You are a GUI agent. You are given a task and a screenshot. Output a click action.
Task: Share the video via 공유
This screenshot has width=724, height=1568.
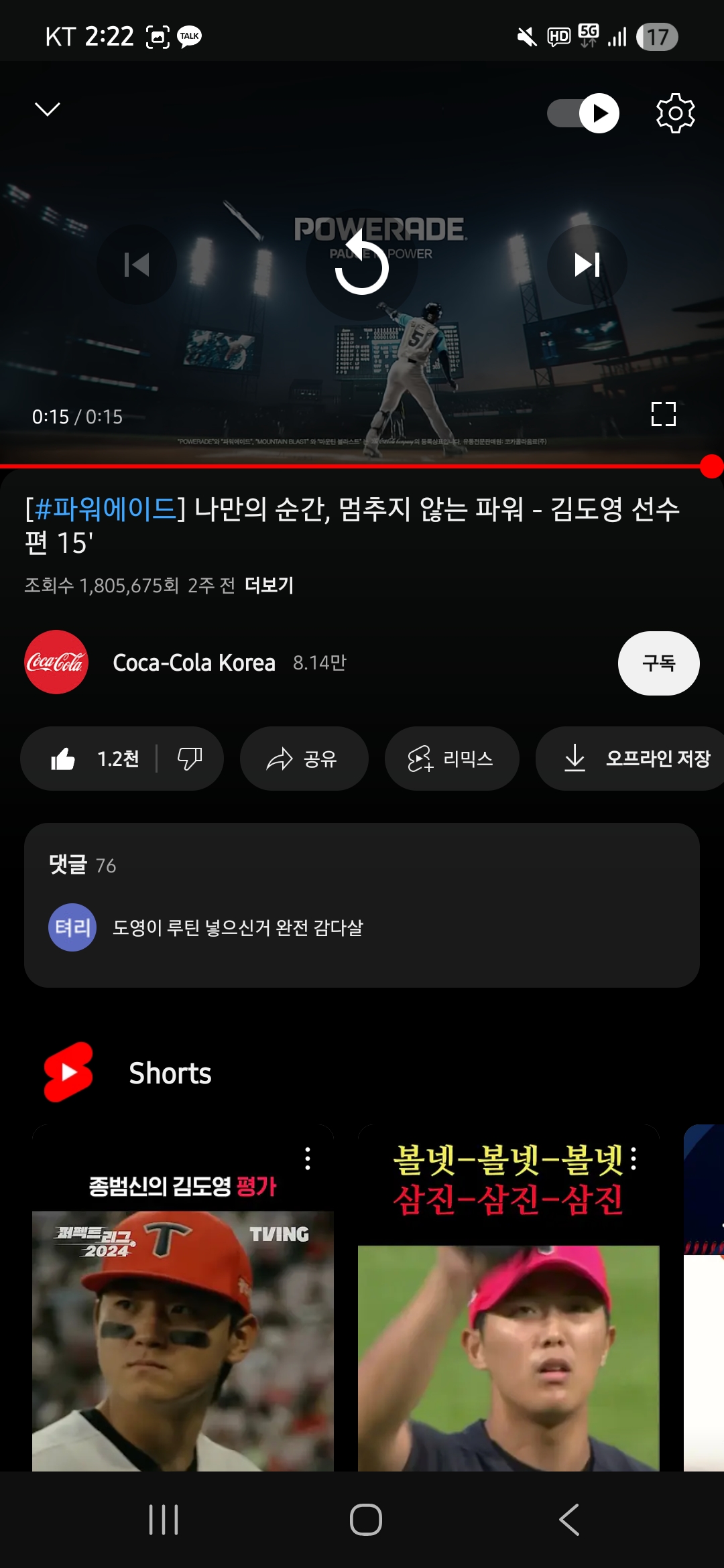[304, 759]
